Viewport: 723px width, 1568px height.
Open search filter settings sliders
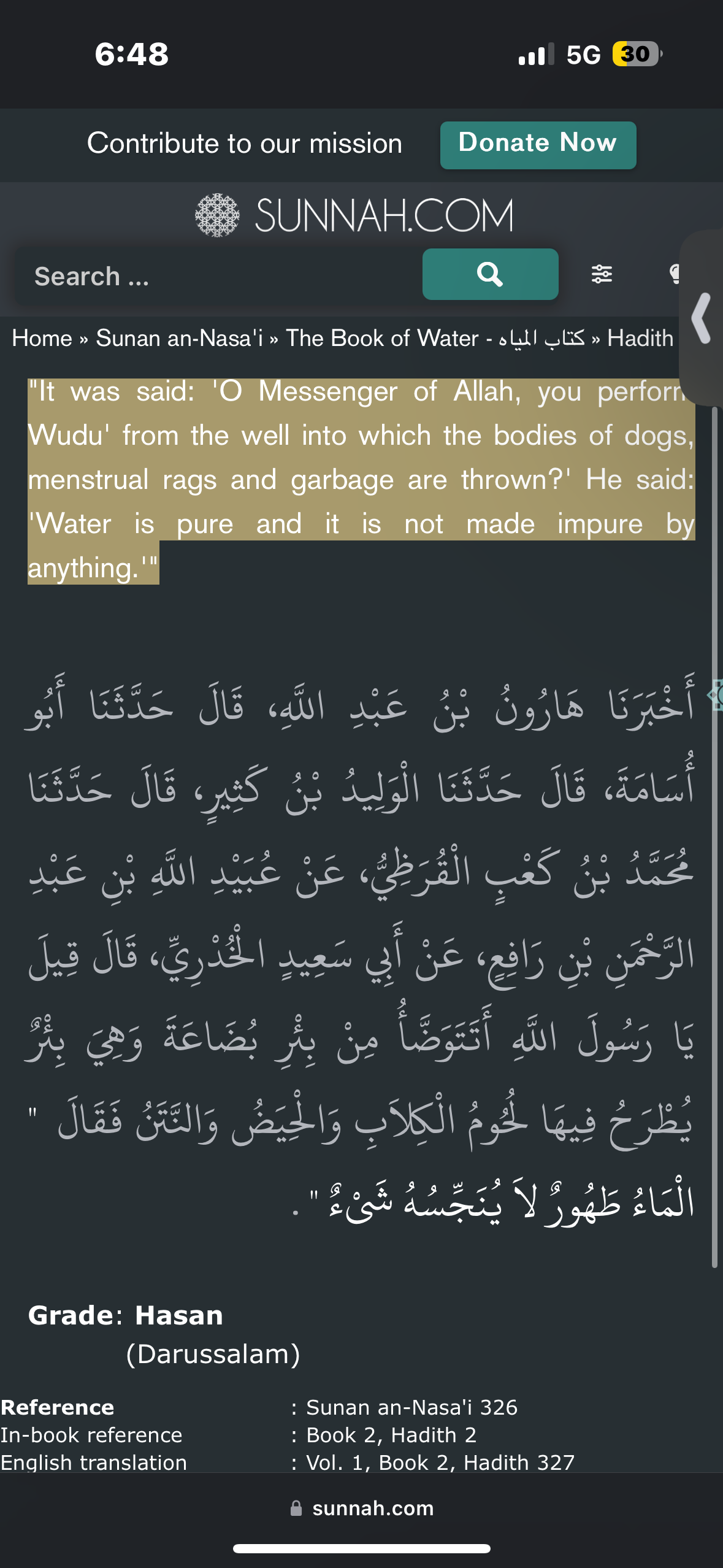coord(602,274)
